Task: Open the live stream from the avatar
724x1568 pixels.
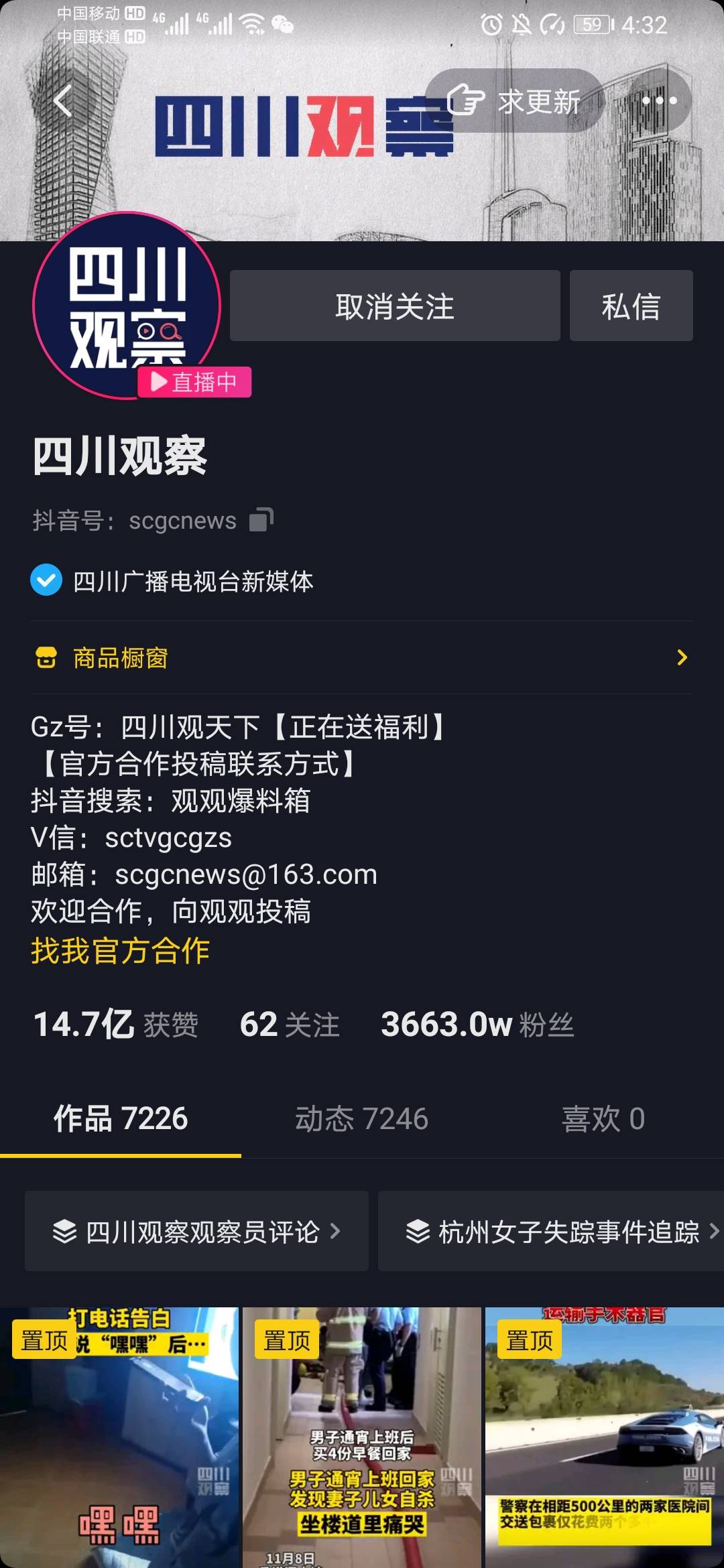Action: click(127, 306)
